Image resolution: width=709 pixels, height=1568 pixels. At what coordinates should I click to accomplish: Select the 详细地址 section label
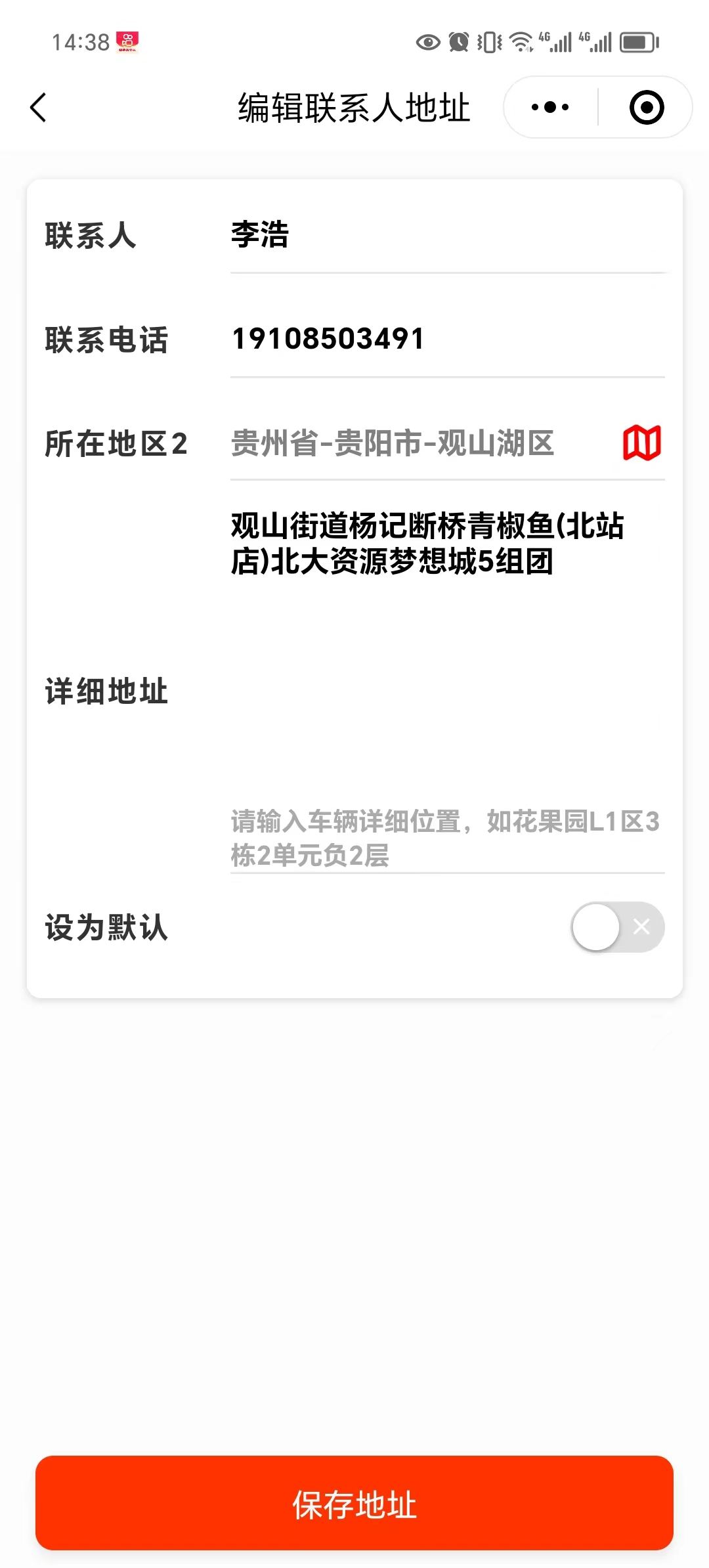107,690
